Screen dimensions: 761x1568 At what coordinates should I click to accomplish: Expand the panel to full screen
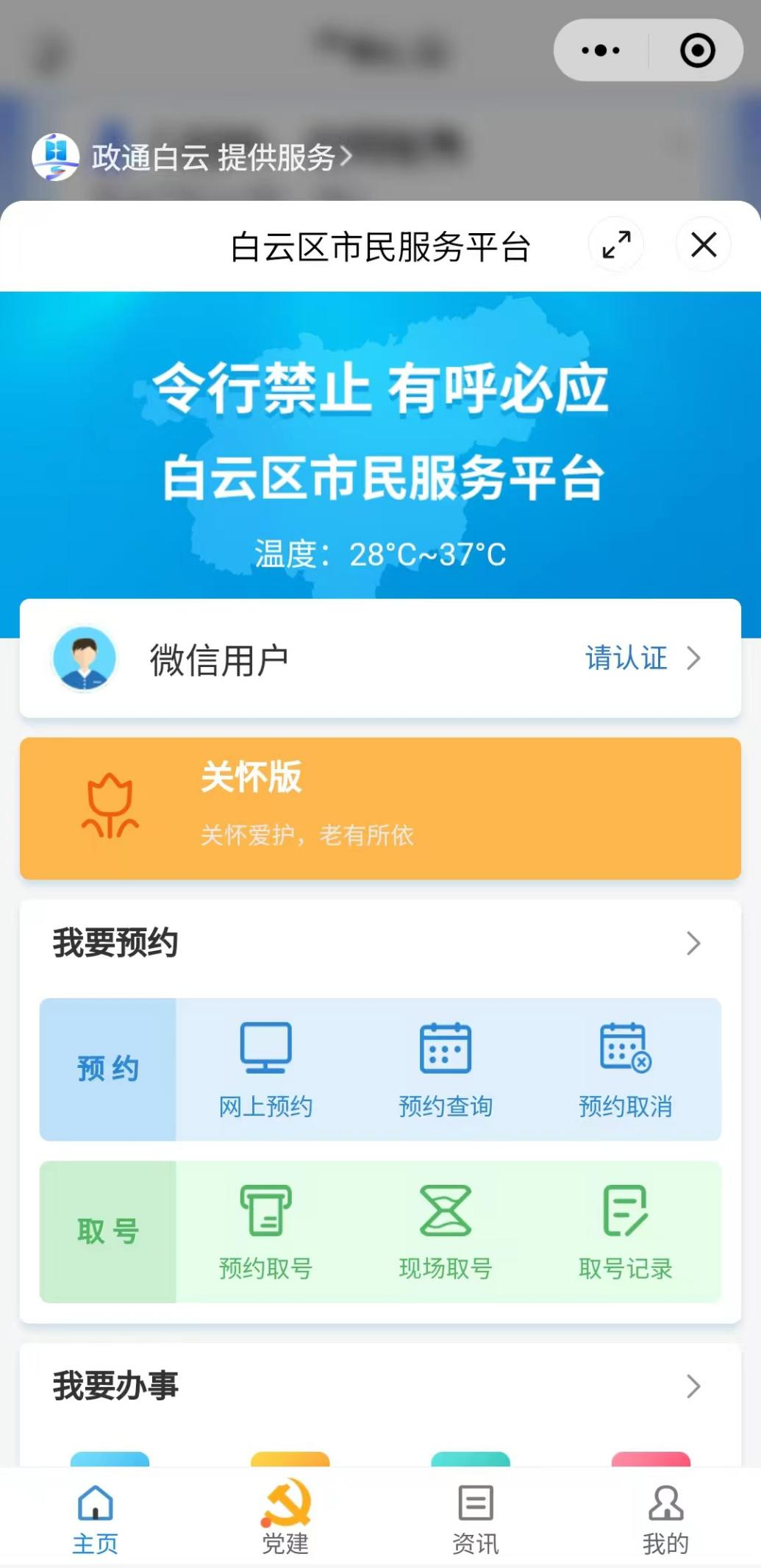[616, 245]
